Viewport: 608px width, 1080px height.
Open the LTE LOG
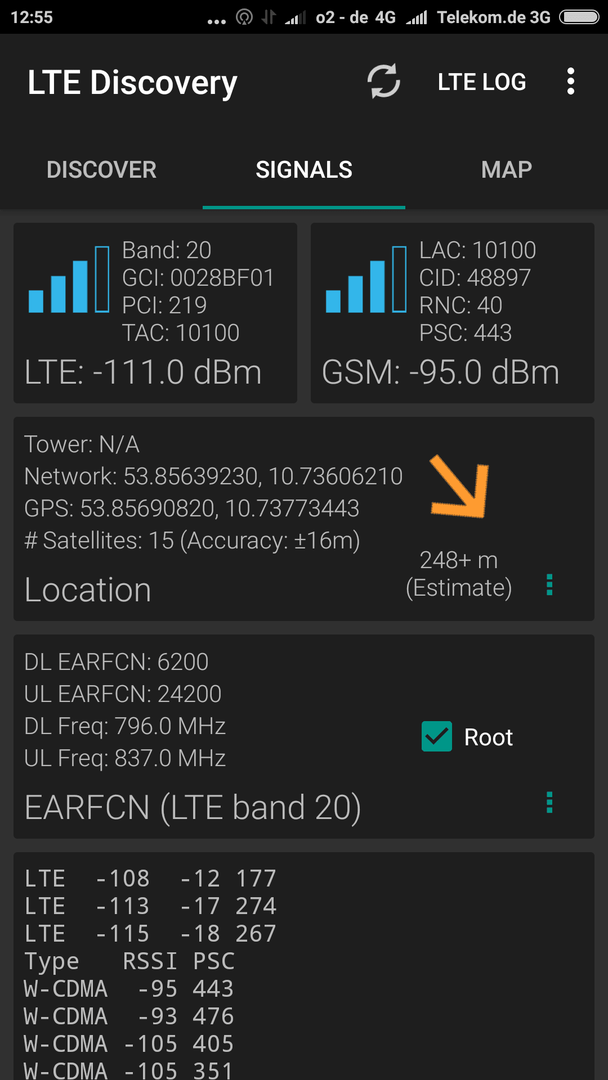point(482,82)
